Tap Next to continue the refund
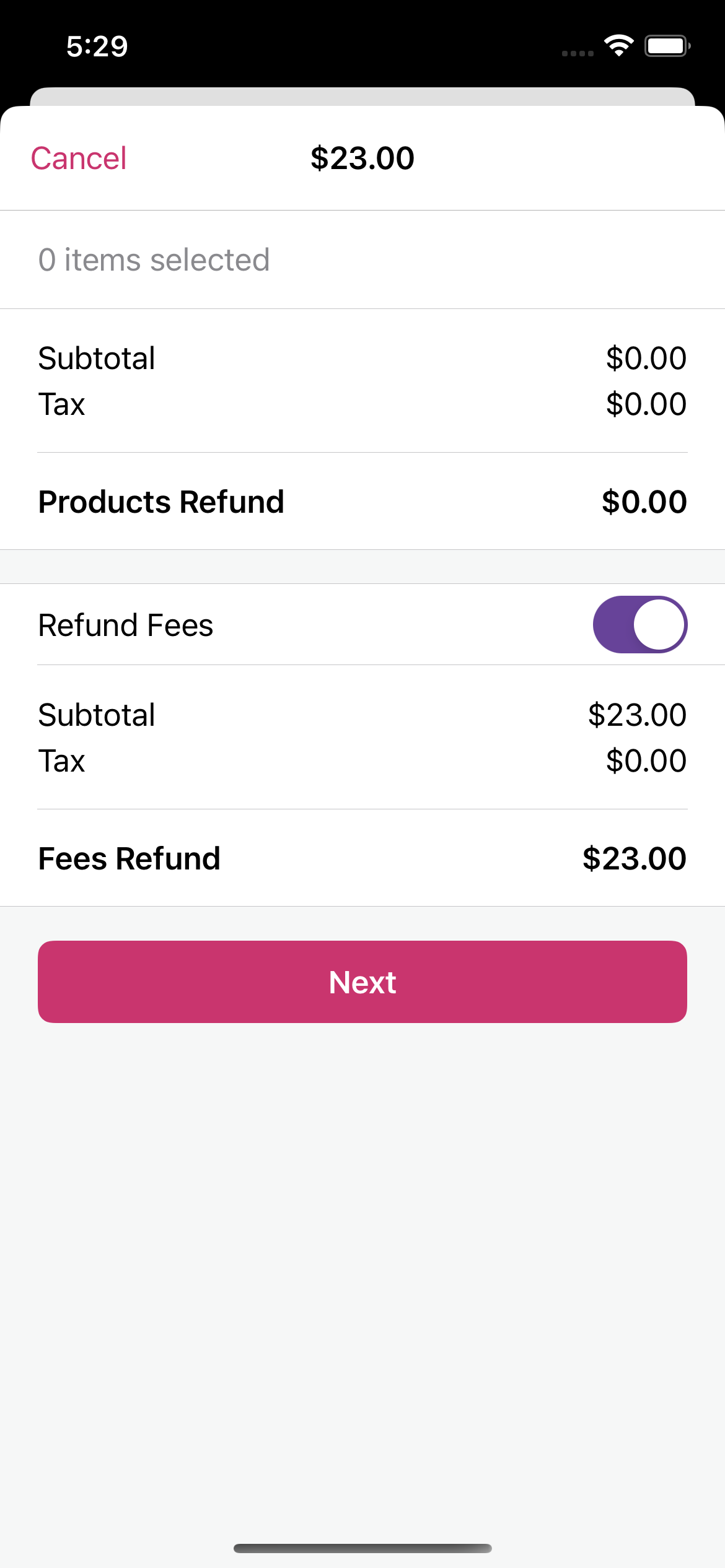This screenshot has height=1568, width=725. point(362,982)
